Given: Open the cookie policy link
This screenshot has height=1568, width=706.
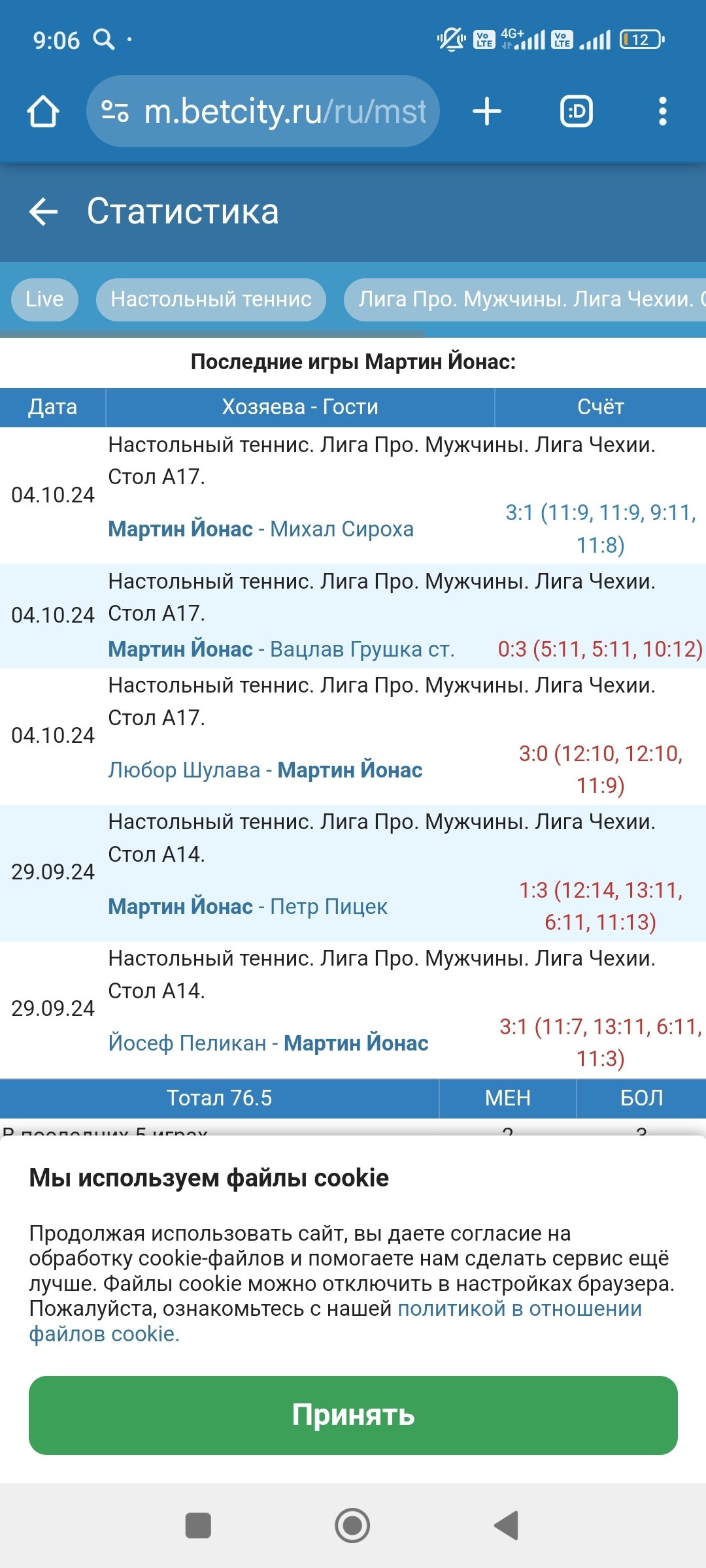Looking at the screenshot, I should pos(519,1309).
